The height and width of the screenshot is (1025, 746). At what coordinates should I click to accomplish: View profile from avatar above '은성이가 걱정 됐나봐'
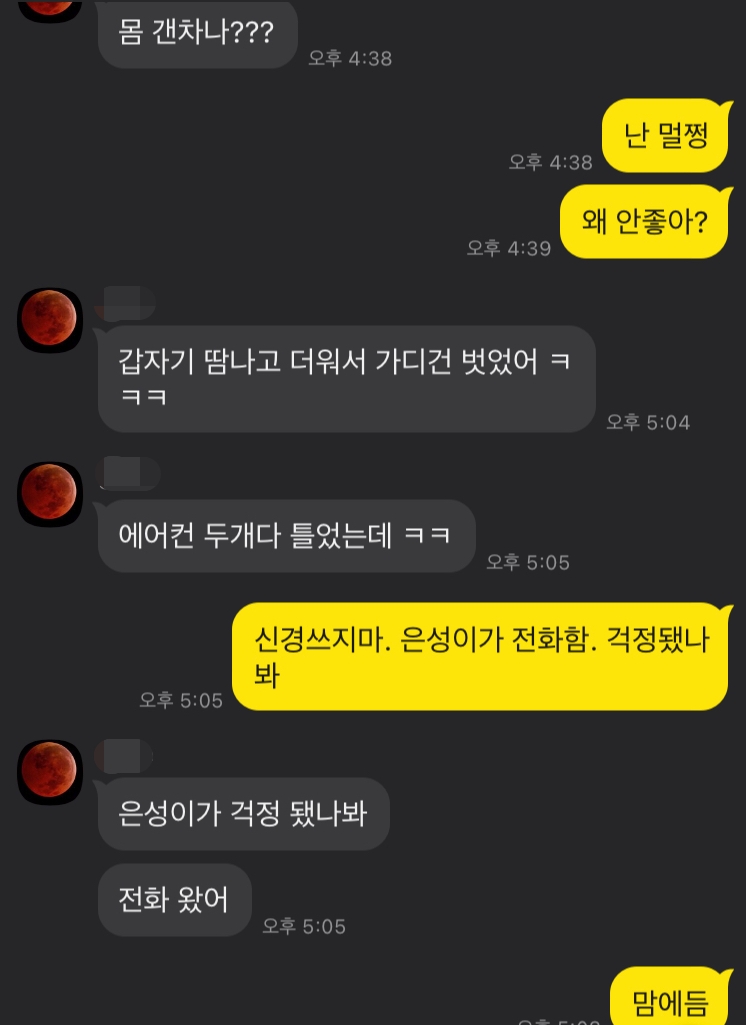pos(49,772)
